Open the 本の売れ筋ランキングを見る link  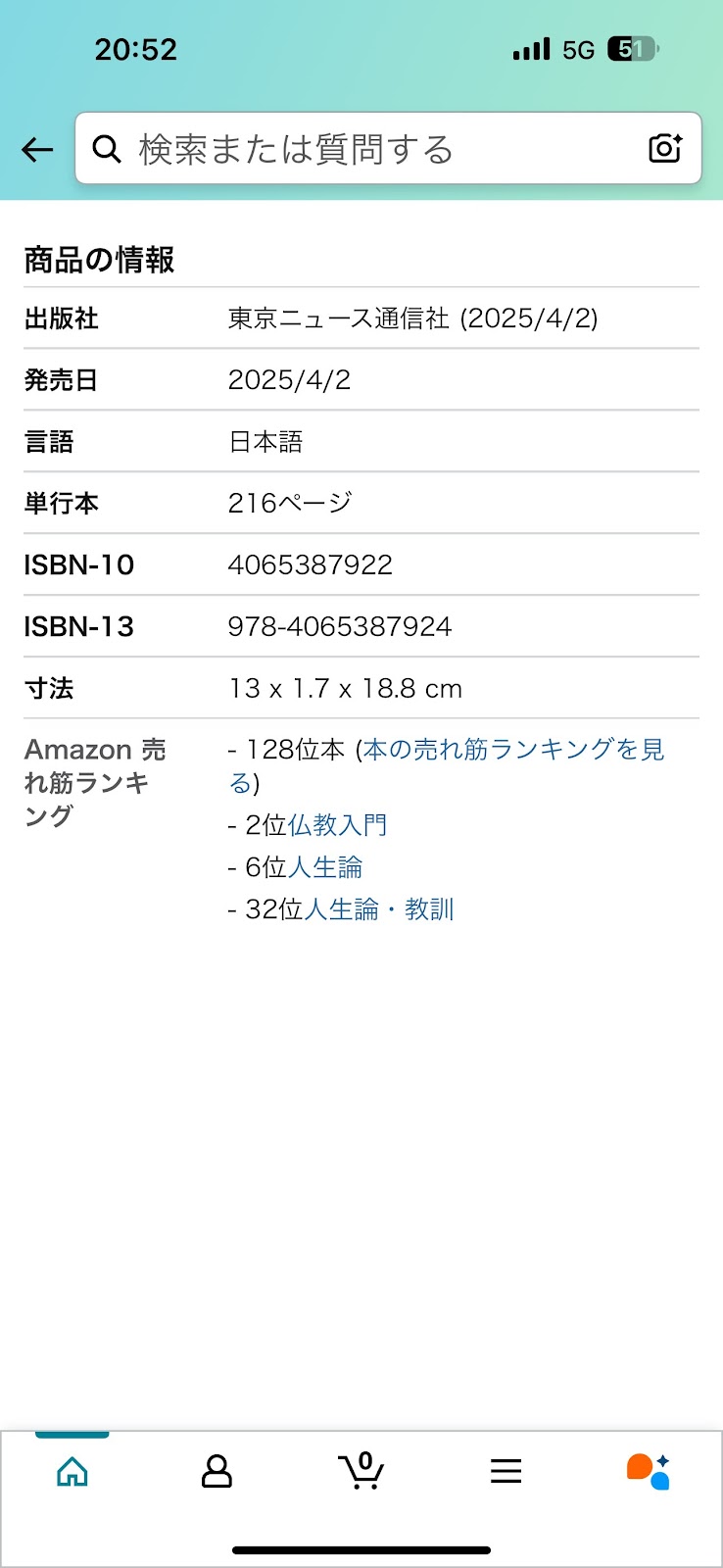pyautogui.click(x=512, y=751)
